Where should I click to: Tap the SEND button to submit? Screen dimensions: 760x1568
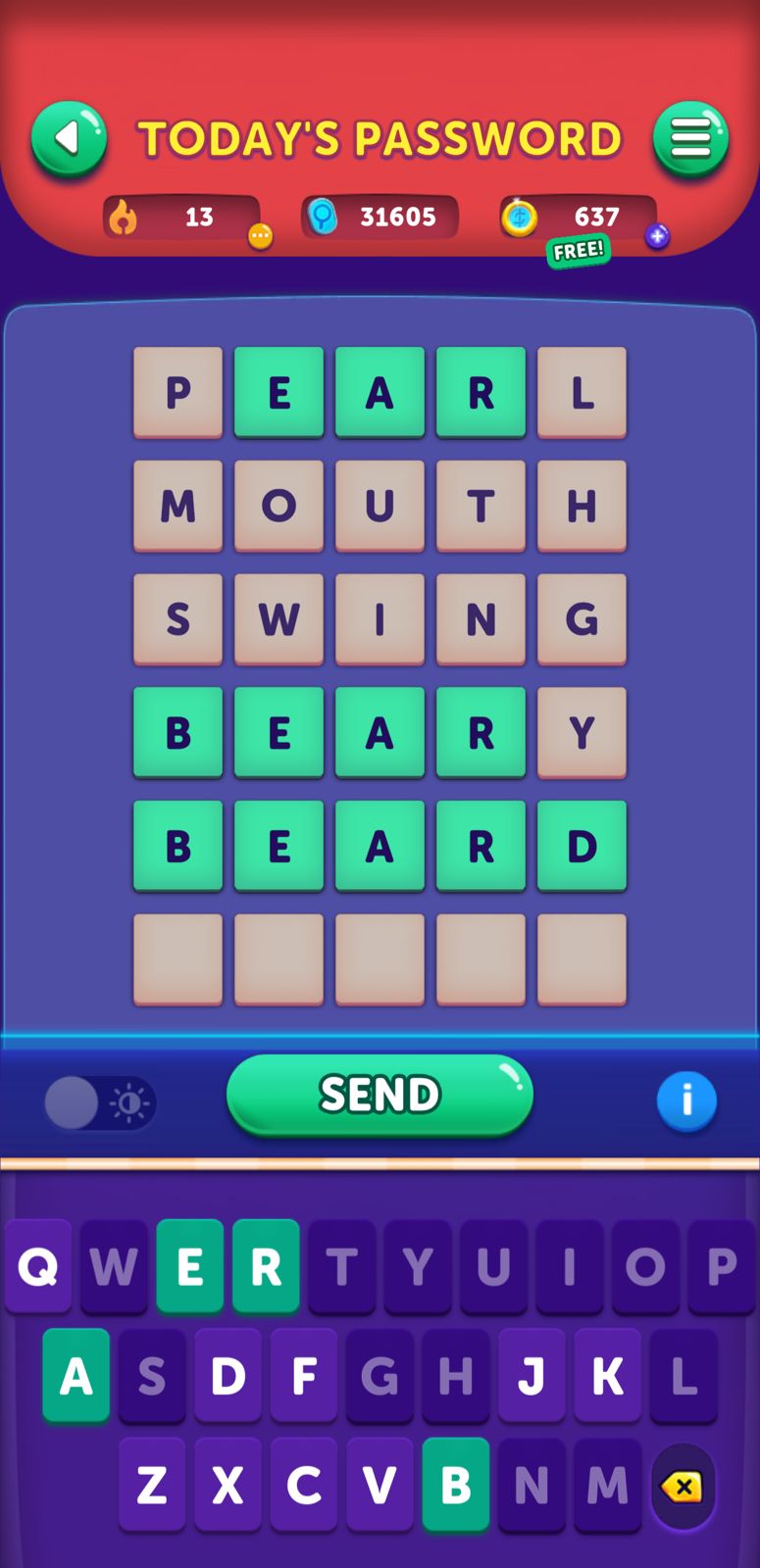coord(380,1095)
